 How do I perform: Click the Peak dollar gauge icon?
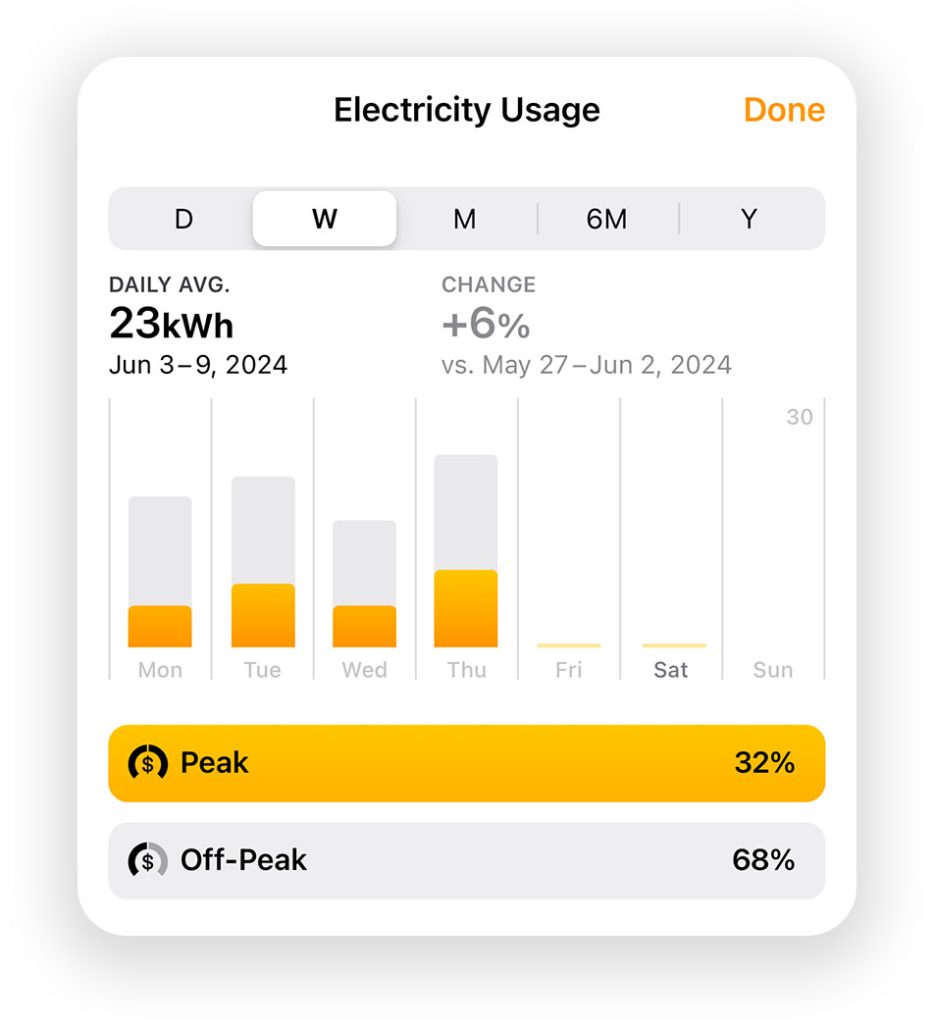pyautogui.click(x=147, y=763)
